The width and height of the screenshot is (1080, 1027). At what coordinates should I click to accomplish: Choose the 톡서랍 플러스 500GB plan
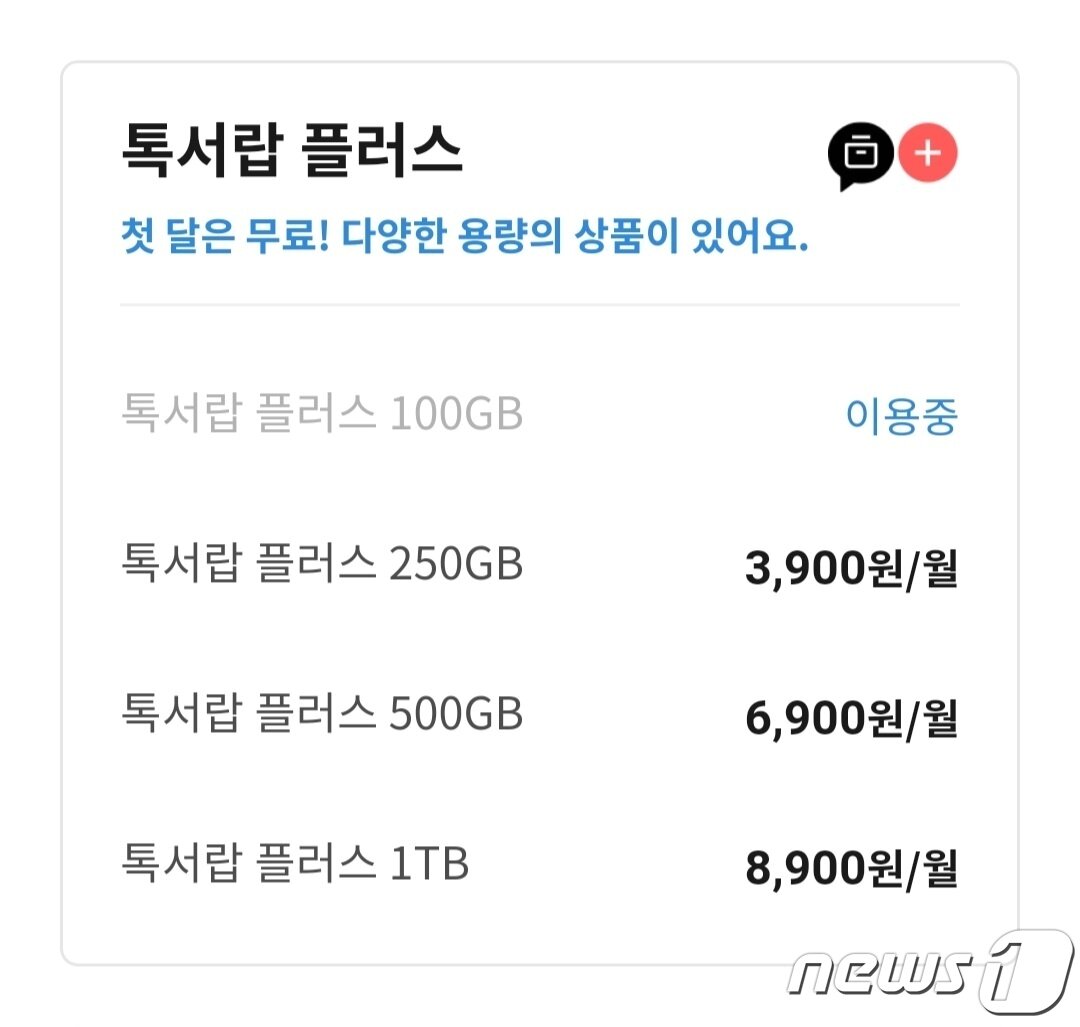point(322,716)
